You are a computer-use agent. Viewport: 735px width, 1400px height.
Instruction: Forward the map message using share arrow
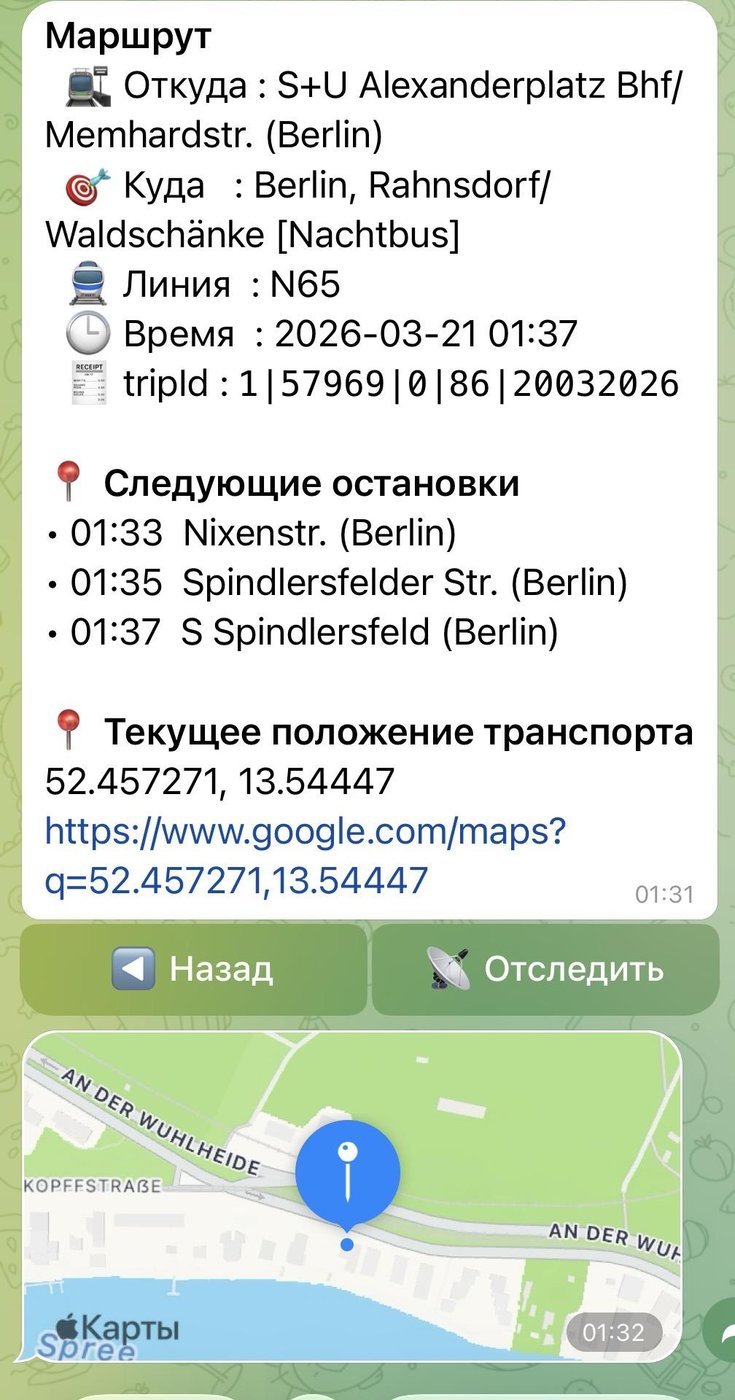click(720, 1331)
